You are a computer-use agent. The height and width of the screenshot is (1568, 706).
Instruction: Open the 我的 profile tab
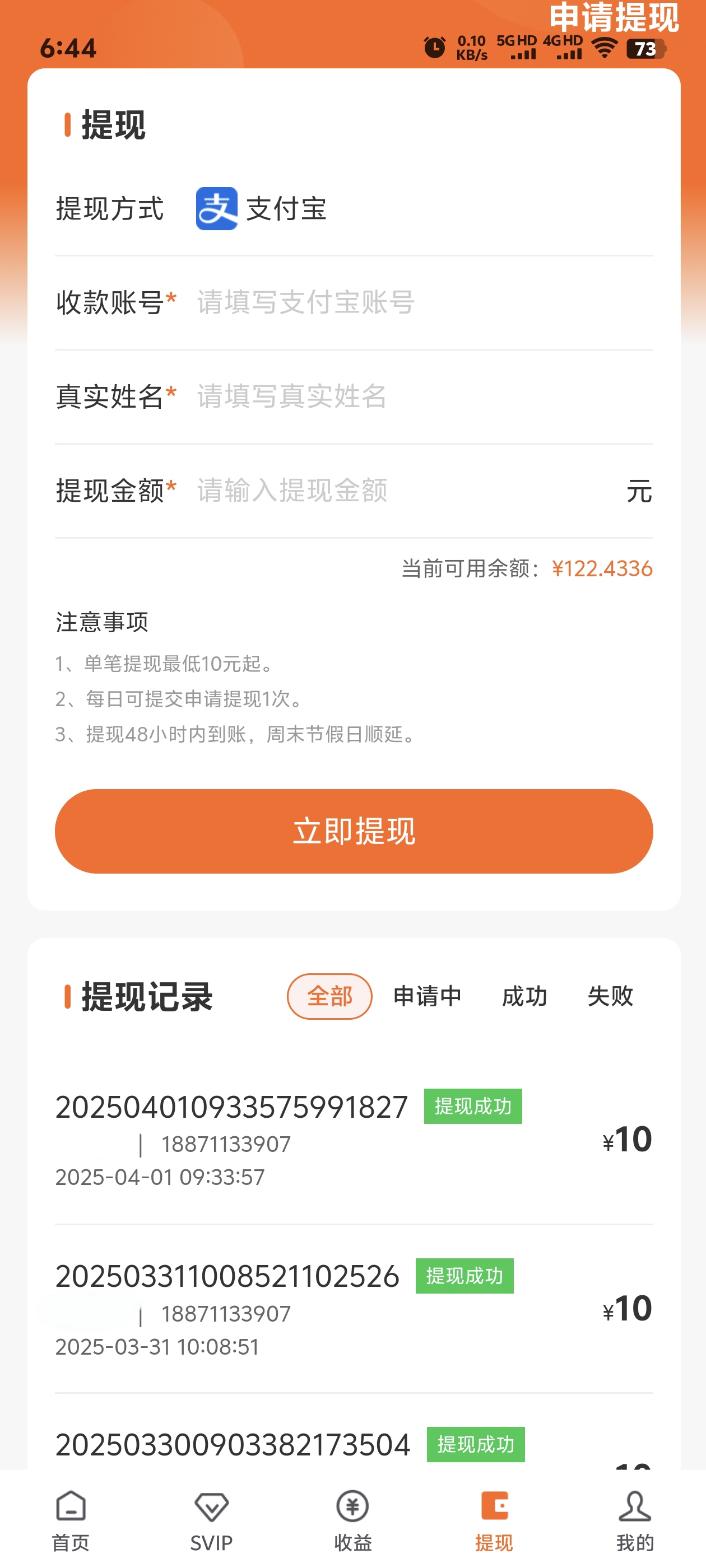click(635, 1520)
